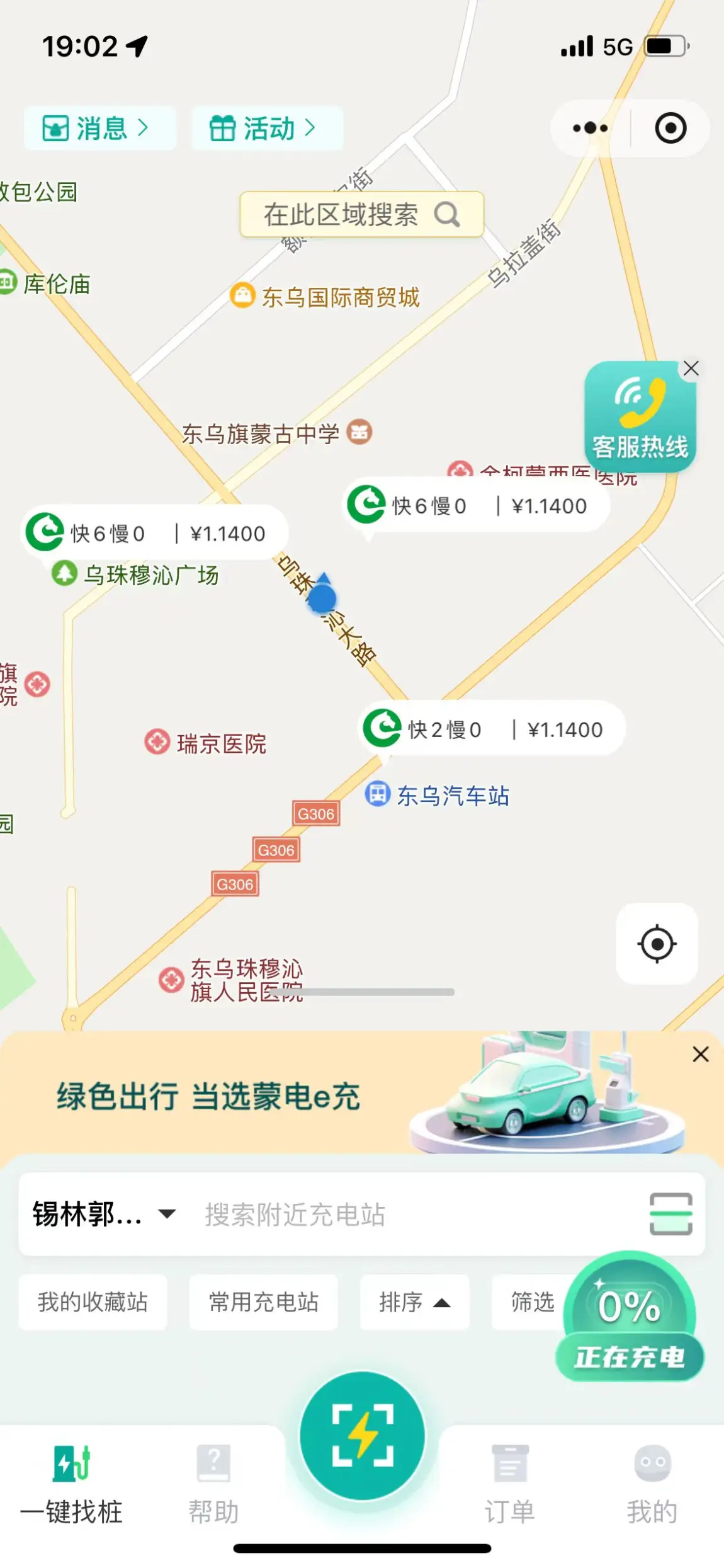This screenshot has height=1568, width=724.
Task: Show 常用充电站 frequently used stations
Action: pyautogui.click(x=263, y=1302)
